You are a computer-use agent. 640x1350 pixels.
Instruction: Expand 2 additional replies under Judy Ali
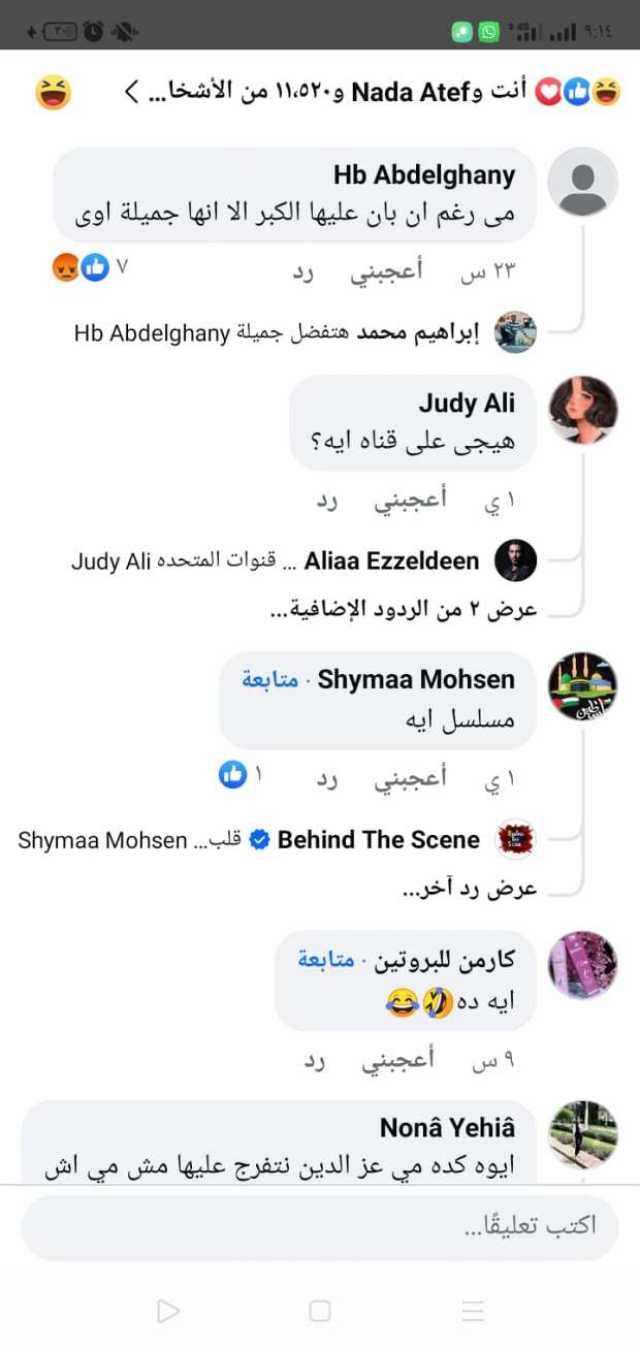404,609
